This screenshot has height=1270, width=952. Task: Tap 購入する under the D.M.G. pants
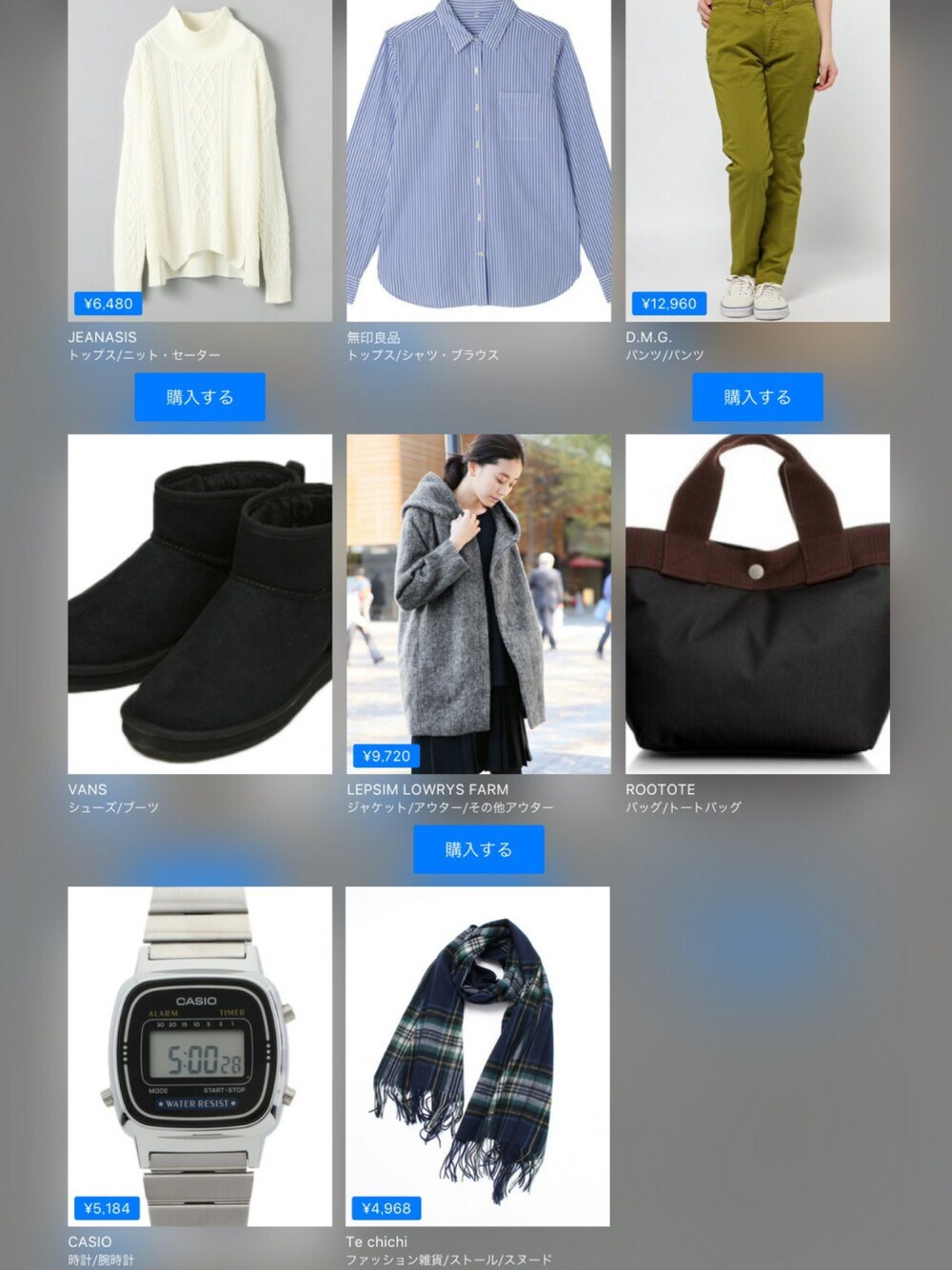(x=757, y=397)
